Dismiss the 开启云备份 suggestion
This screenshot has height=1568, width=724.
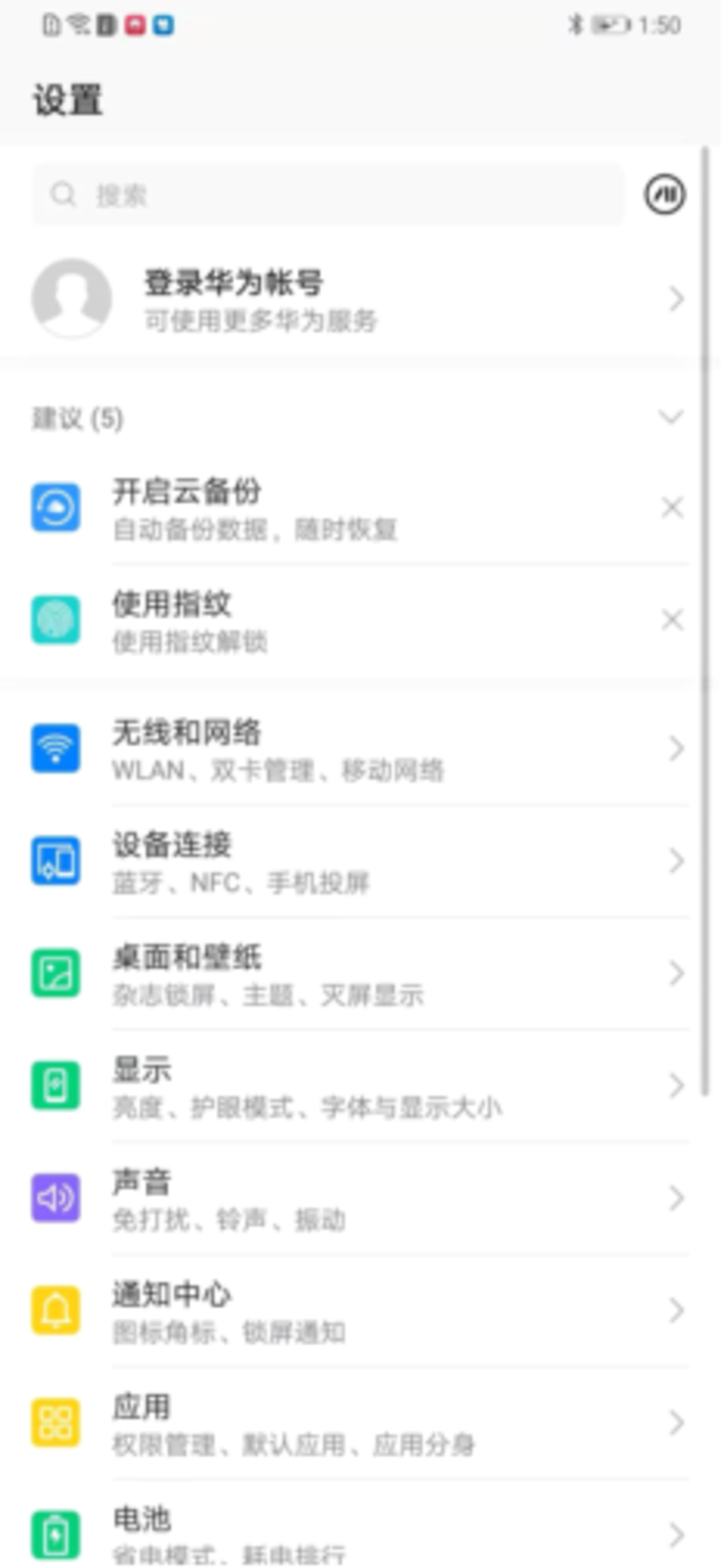pos(673,507)
